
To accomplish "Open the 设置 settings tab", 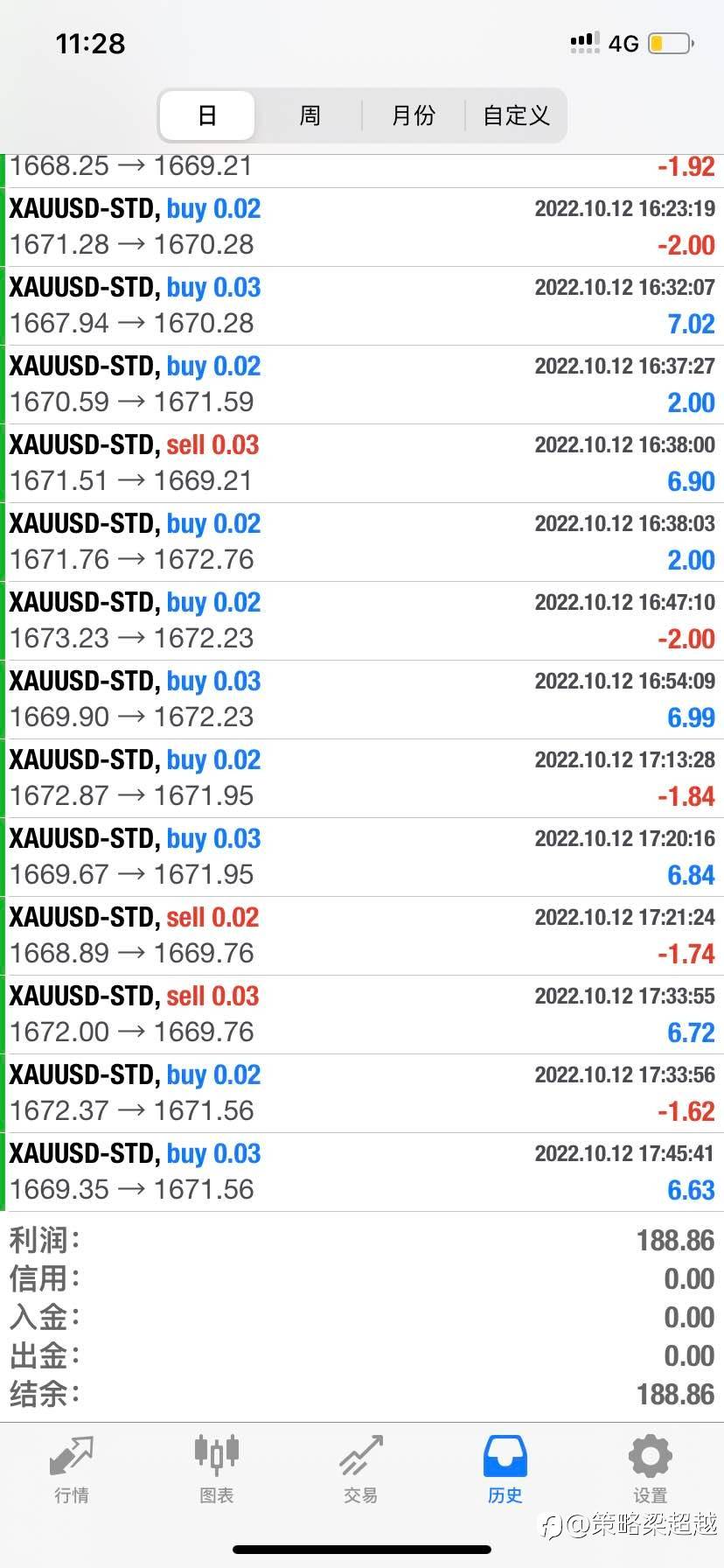I will (651, 1470).
